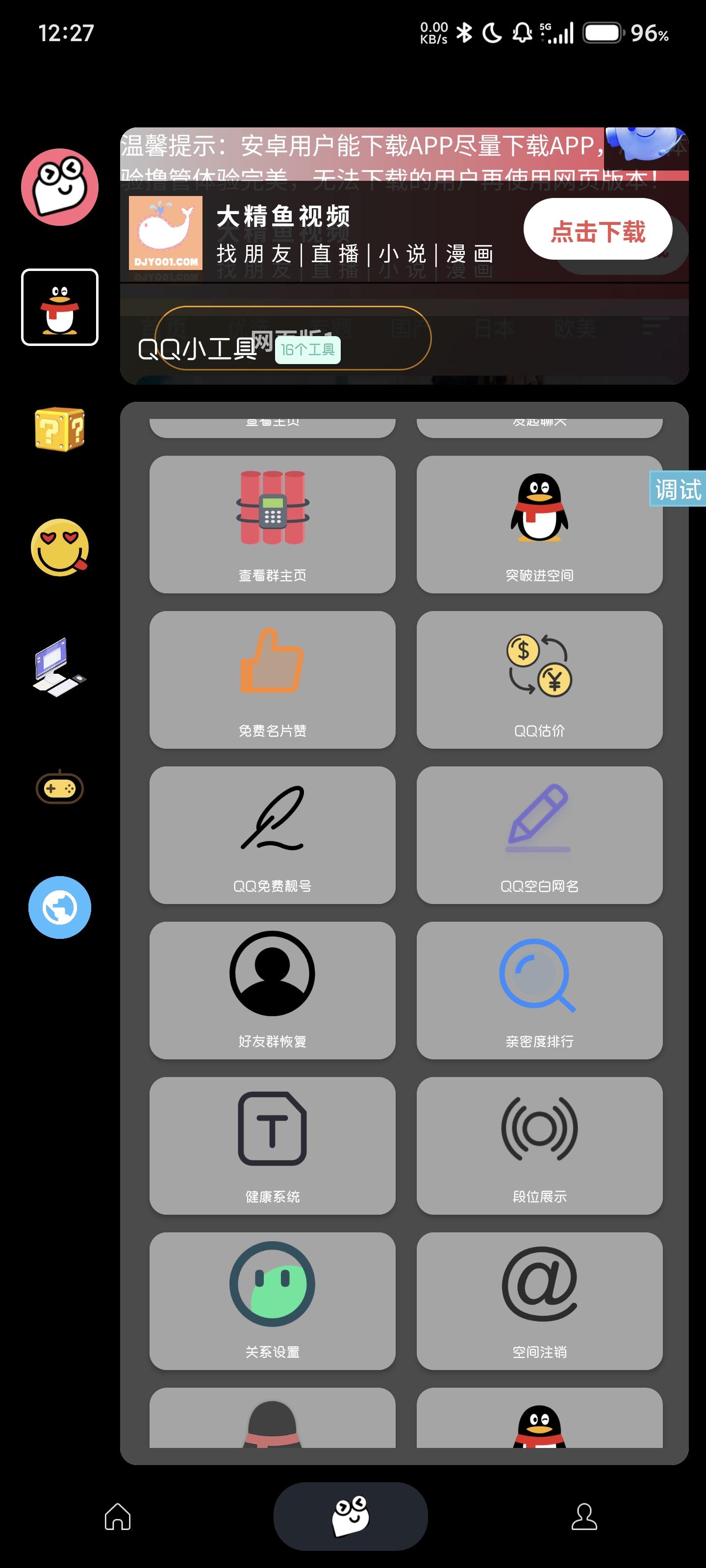Open the 突破进空间 tool
The height and width of the screenshot is (1568, 706).
pyautogui.click(x=539, y=524)
